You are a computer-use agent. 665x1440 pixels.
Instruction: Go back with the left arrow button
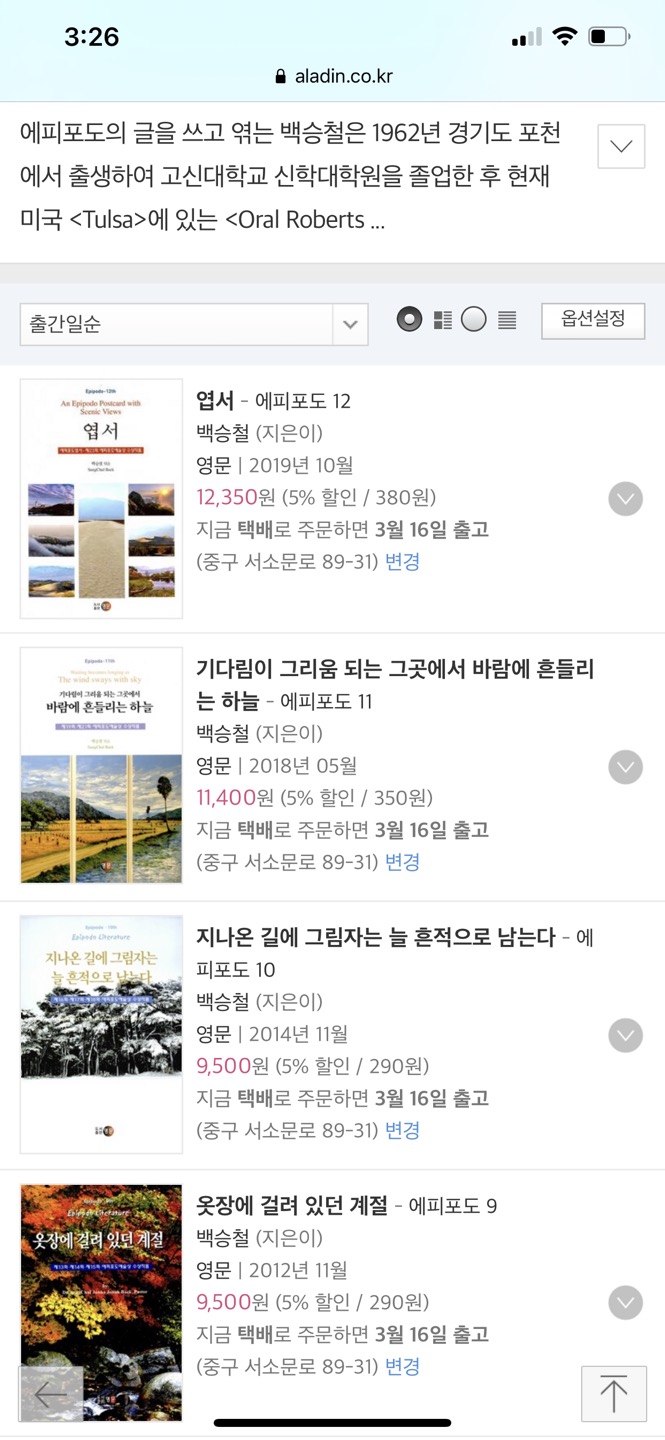[x=51, y=1394]
